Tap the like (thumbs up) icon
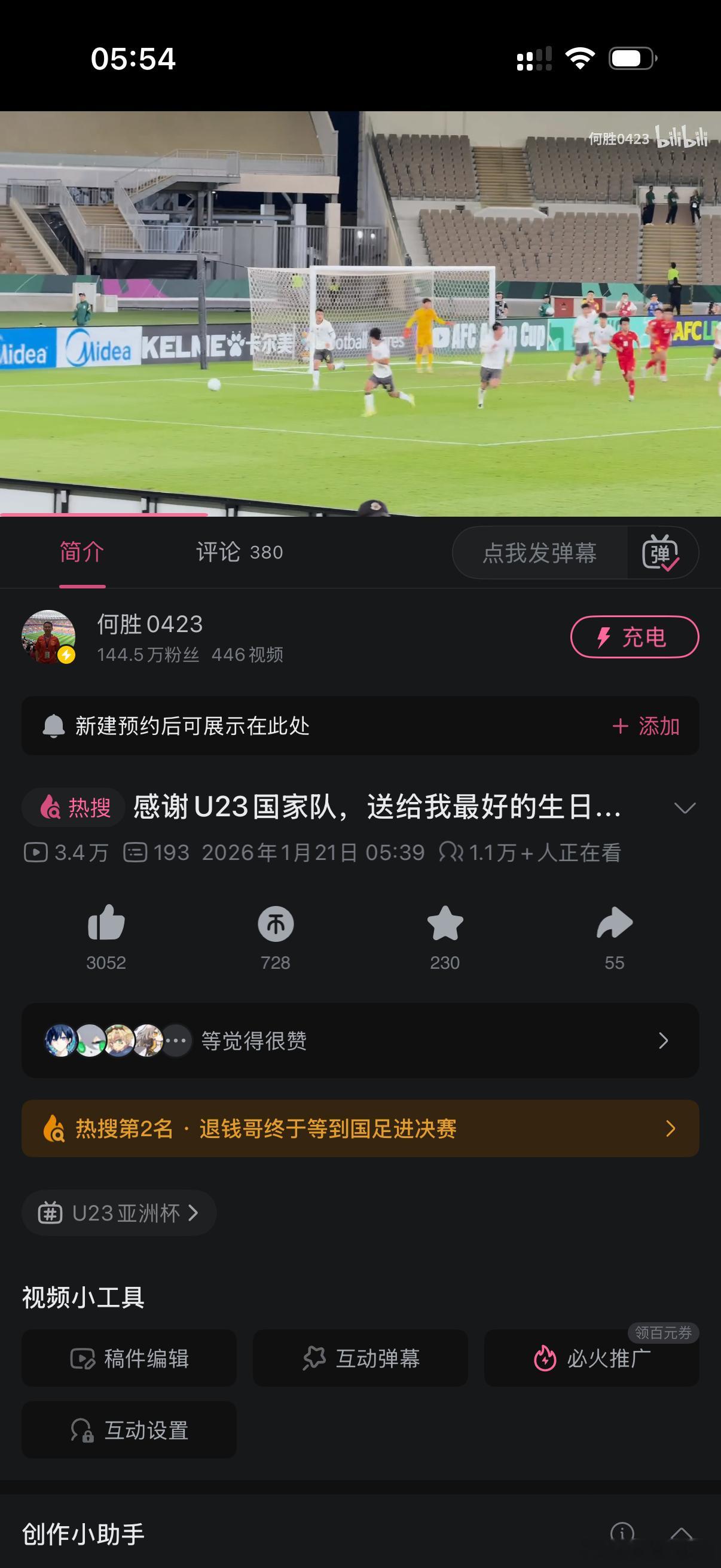The height and width of the screenshot is (1568, 721). pos(105,923)
